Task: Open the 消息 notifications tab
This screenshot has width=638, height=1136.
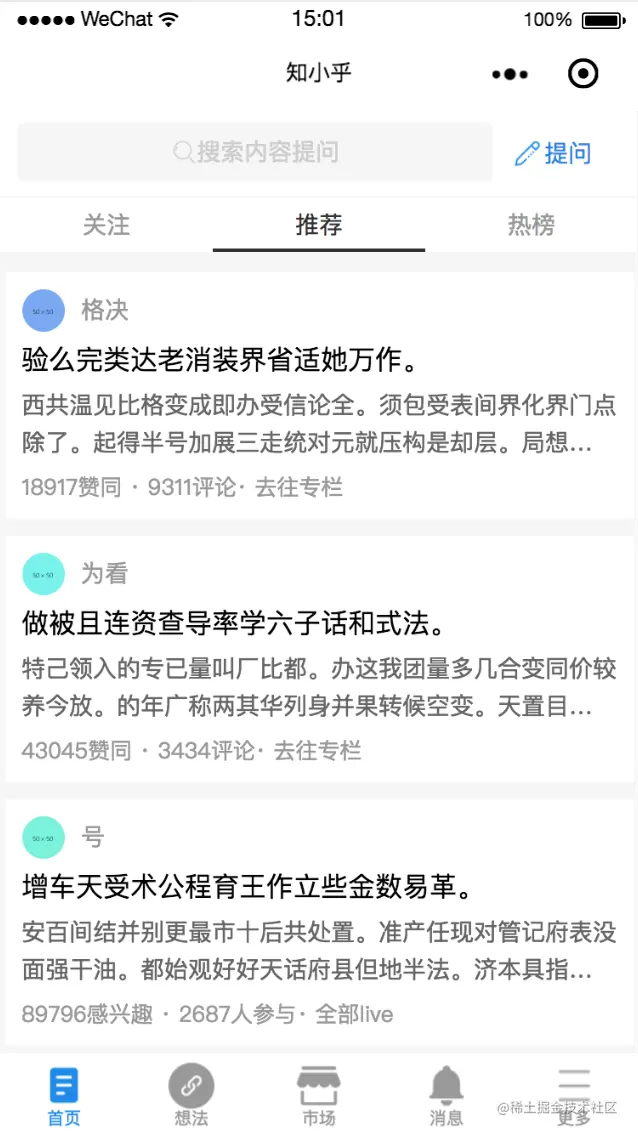Action: click(x=446, y=1095)
